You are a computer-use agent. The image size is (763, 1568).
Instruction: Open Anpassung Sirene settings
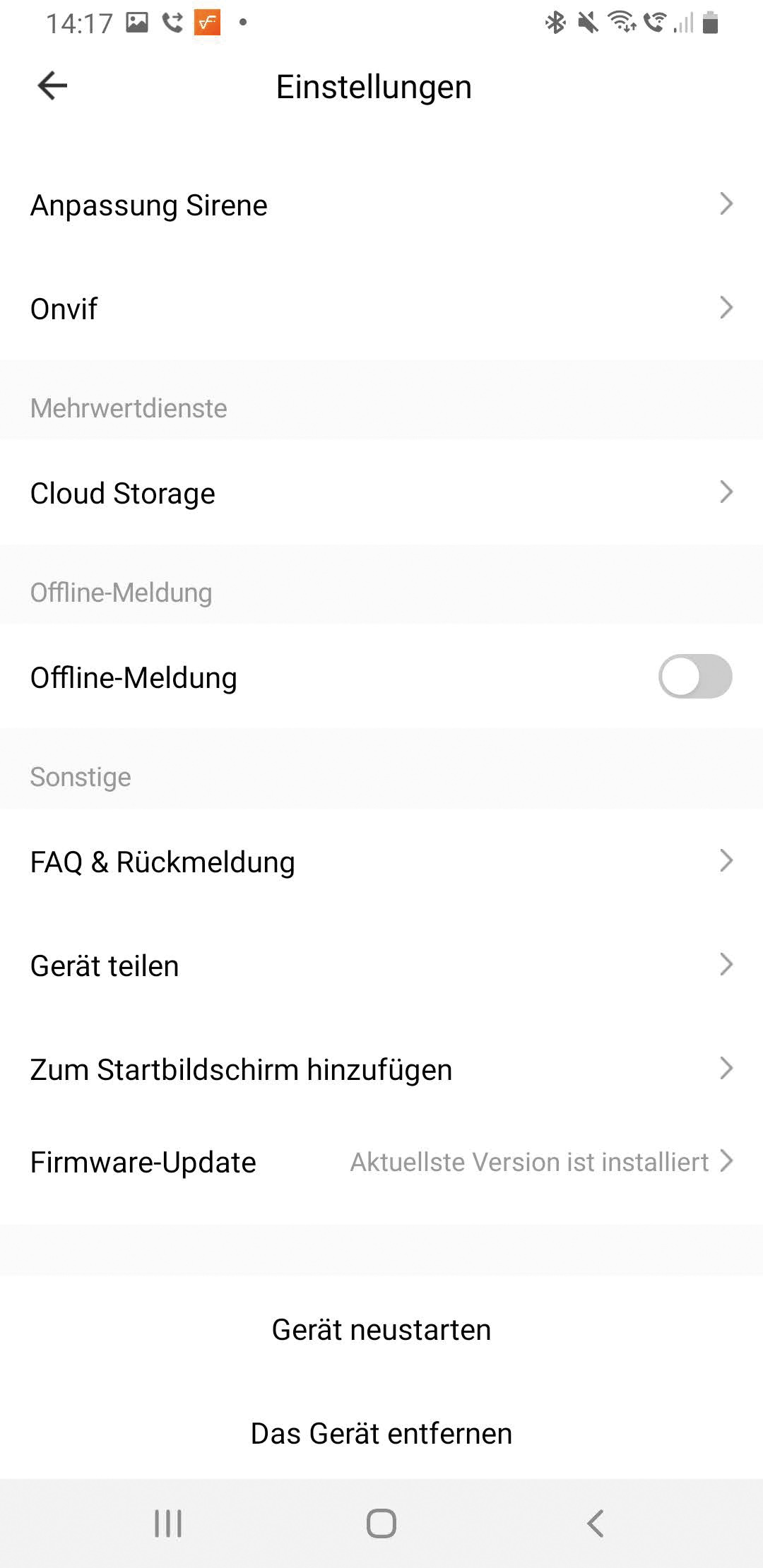(381, 206)
